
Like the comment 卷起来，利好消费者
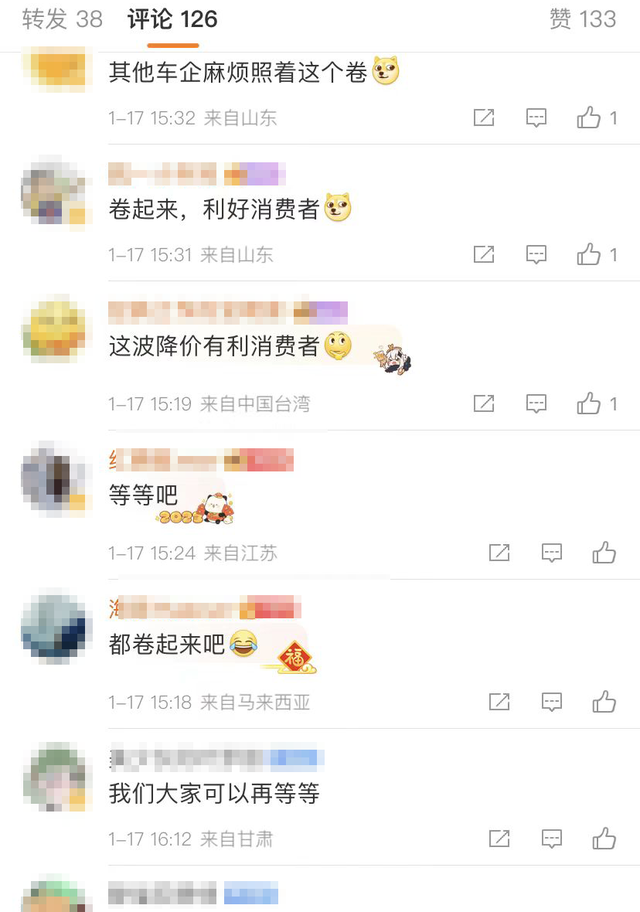pos(589,255)
